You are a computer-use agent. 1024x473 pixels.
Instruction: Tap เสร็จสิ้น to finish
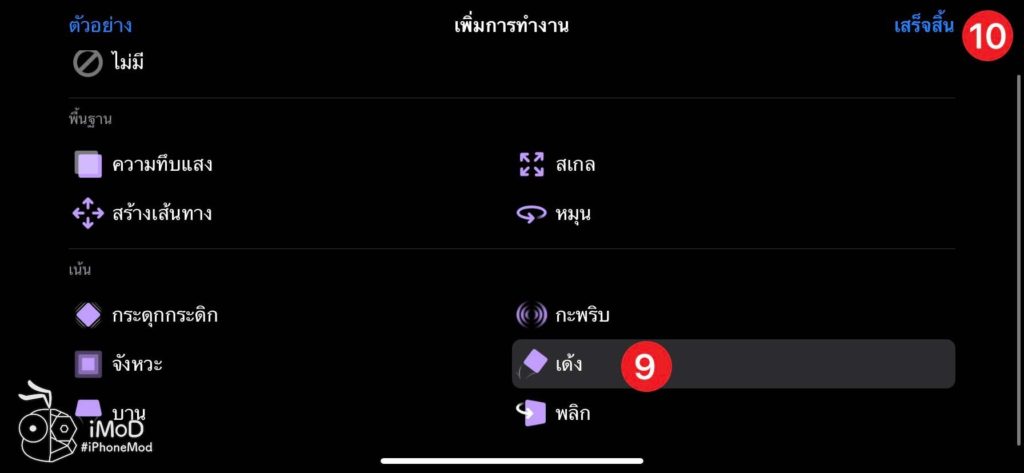tap(923, 26)
